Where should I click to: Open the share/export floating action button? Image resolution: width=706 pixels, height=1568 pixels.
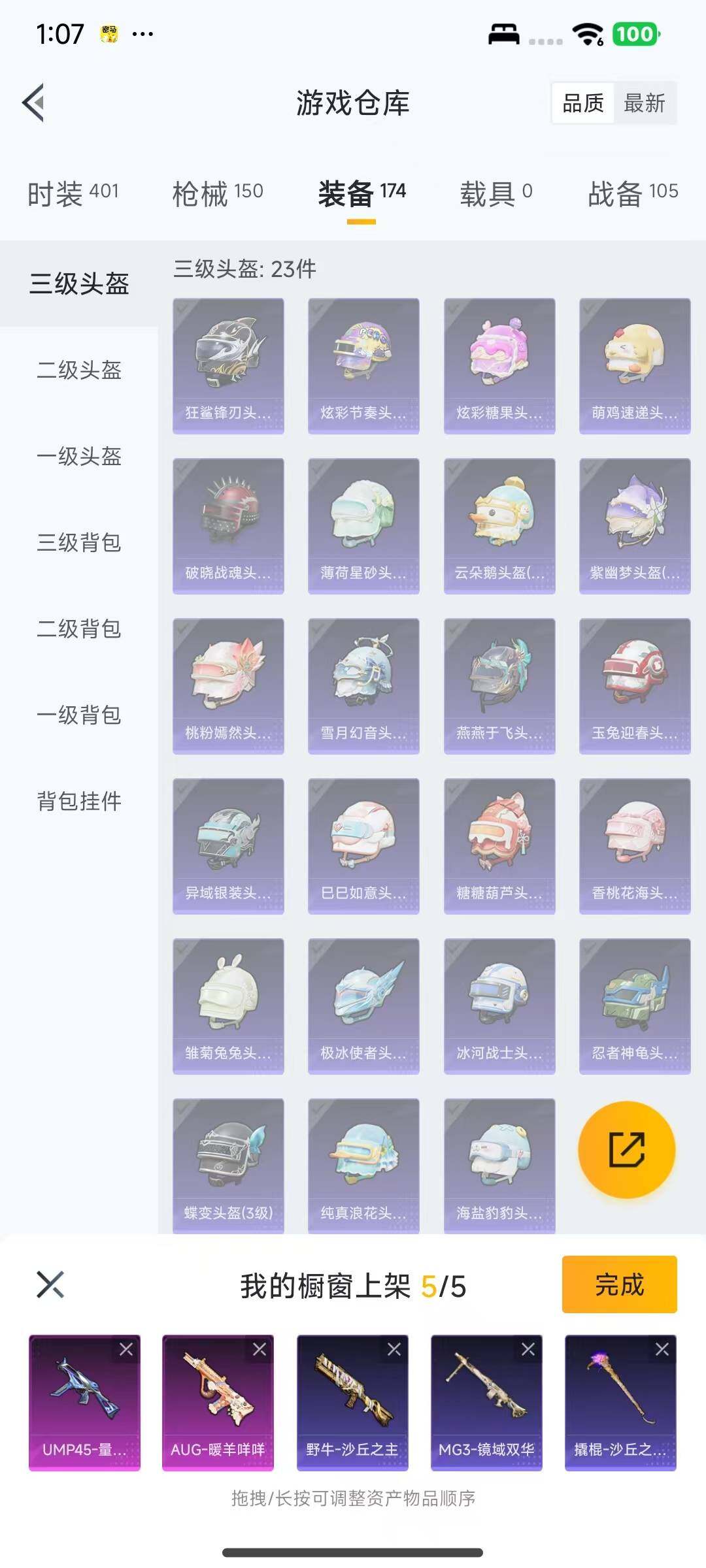click(627, 1149)
